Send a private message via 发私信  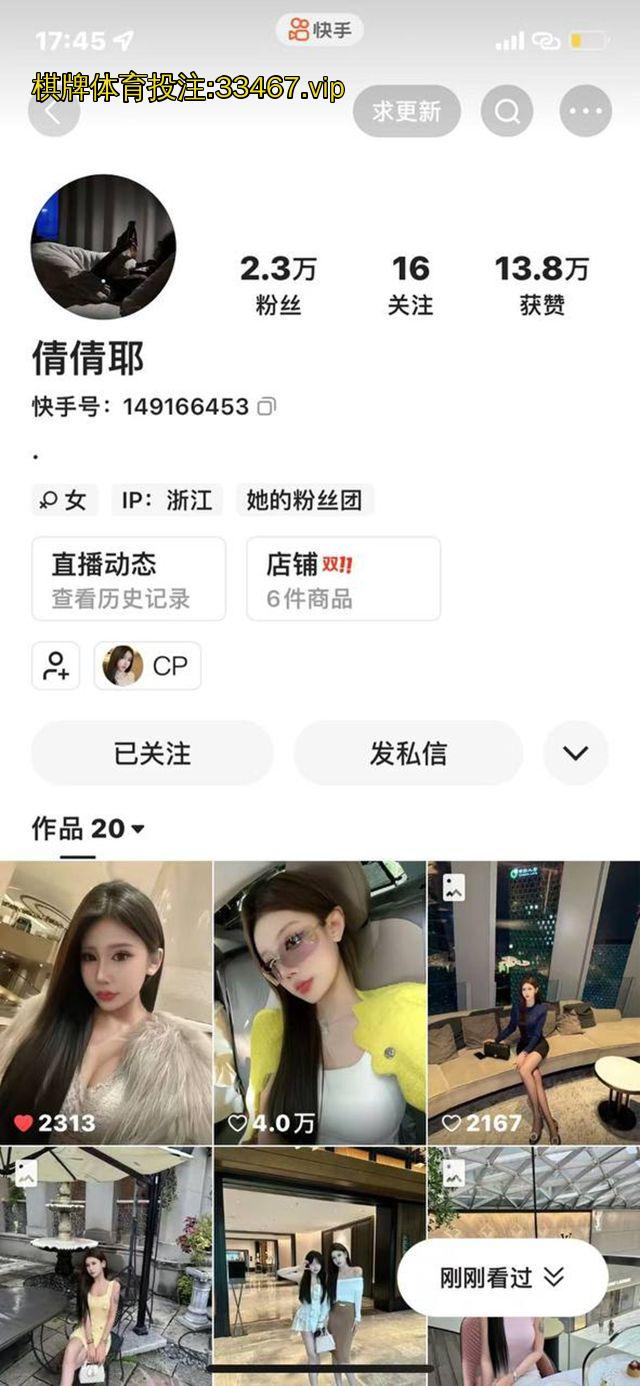tap(408, 753)
